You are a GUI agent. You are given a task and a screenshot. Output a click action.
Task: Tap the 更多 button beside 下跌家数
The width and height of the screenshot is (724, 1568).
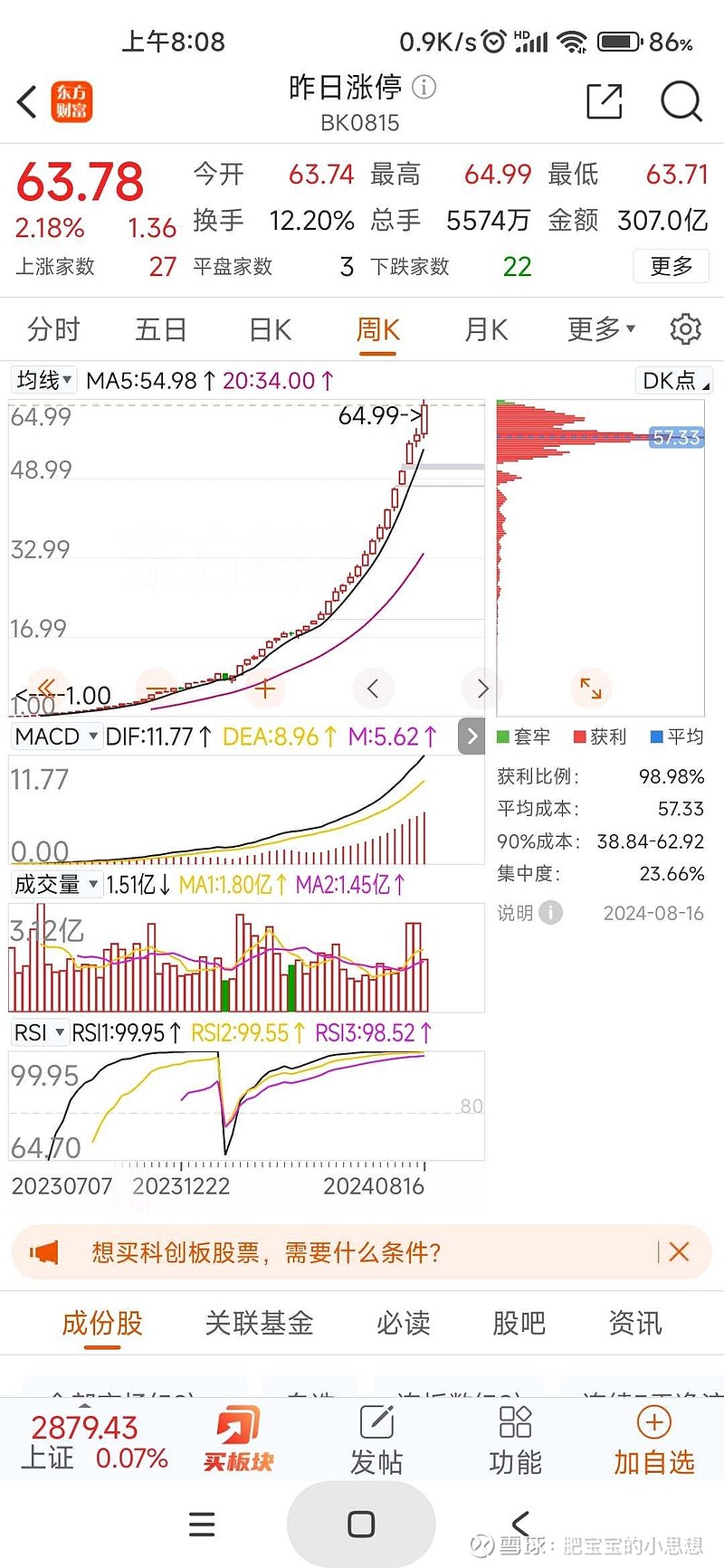(671, 266)
